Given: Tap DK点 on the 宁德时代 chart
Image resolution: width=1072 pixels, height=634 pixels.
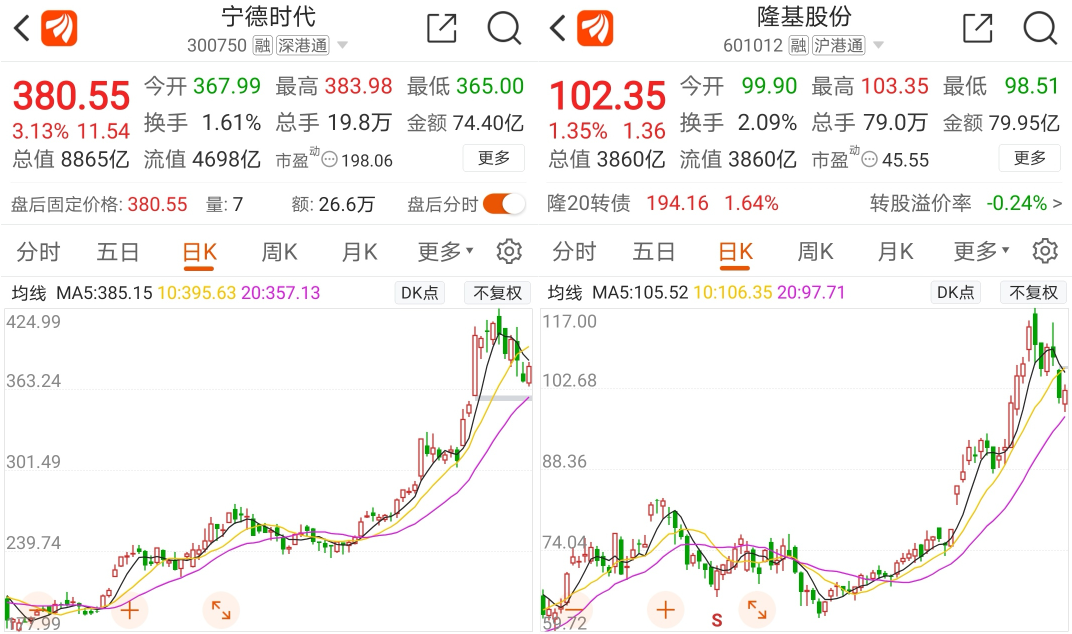Looking at the screenshot, I should 420,293.
